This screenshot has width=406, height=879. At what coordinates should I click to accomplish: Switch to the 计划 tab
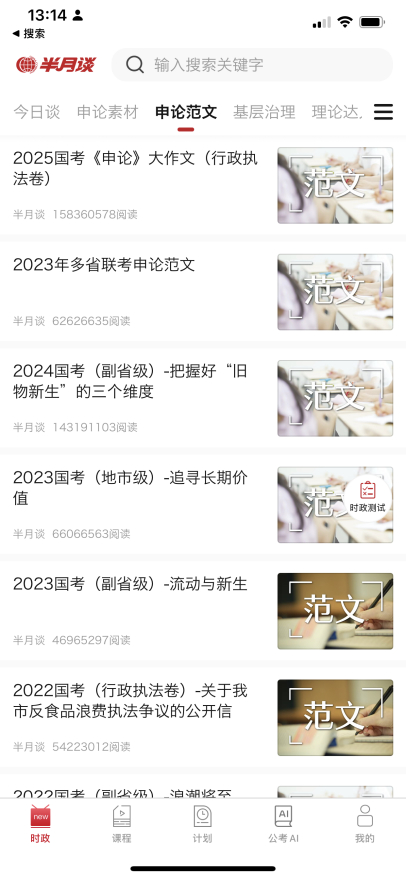[202, 824]
